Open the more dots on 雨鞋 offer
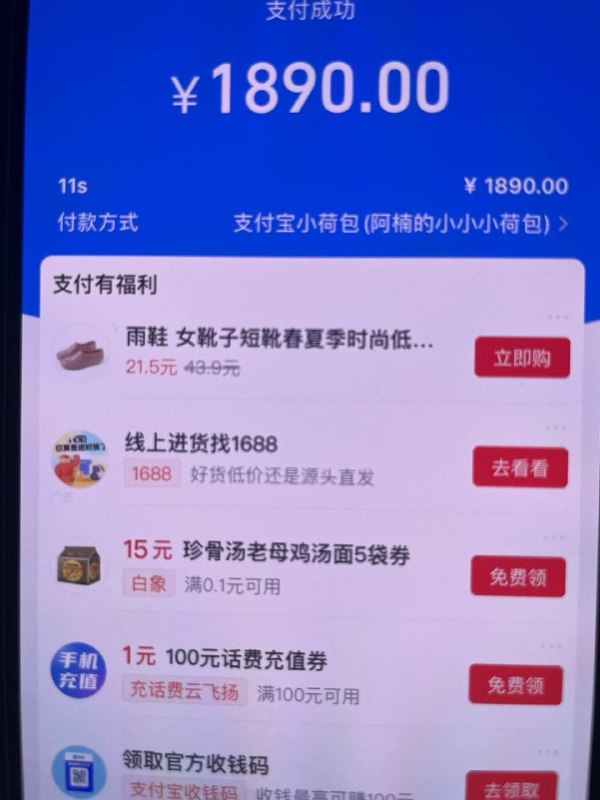The width and height of the screenshot is (600, 800). pyautogui.click(x=557, y=317)
